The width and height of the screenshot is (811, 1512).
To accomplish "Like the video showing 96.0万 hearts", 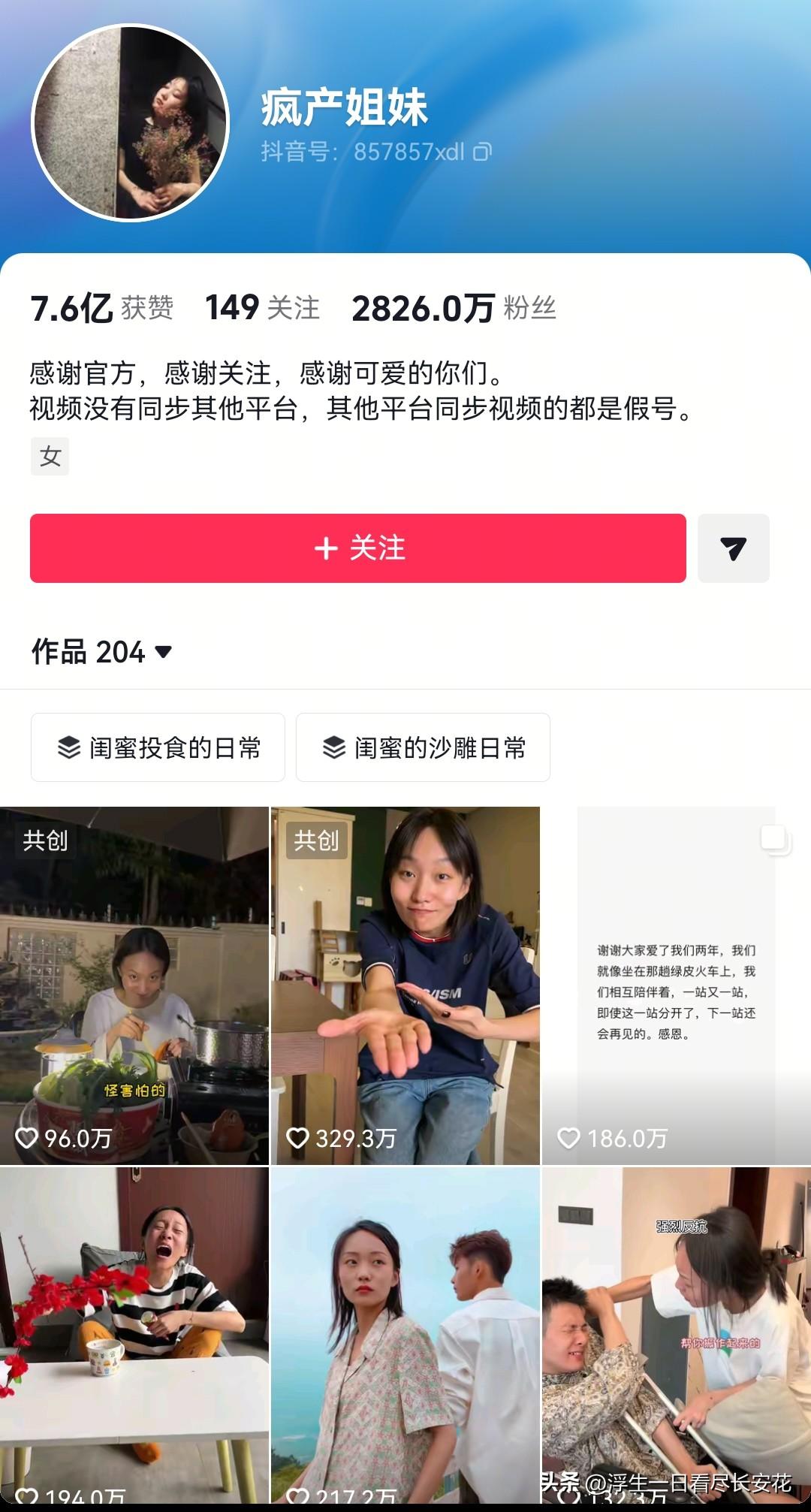I will 28,1138.
